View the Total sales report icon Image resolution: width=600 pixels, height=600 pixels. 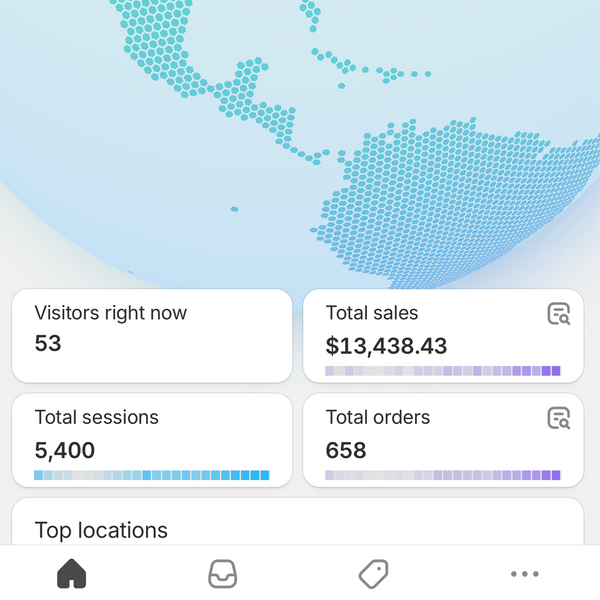(558, 314)
